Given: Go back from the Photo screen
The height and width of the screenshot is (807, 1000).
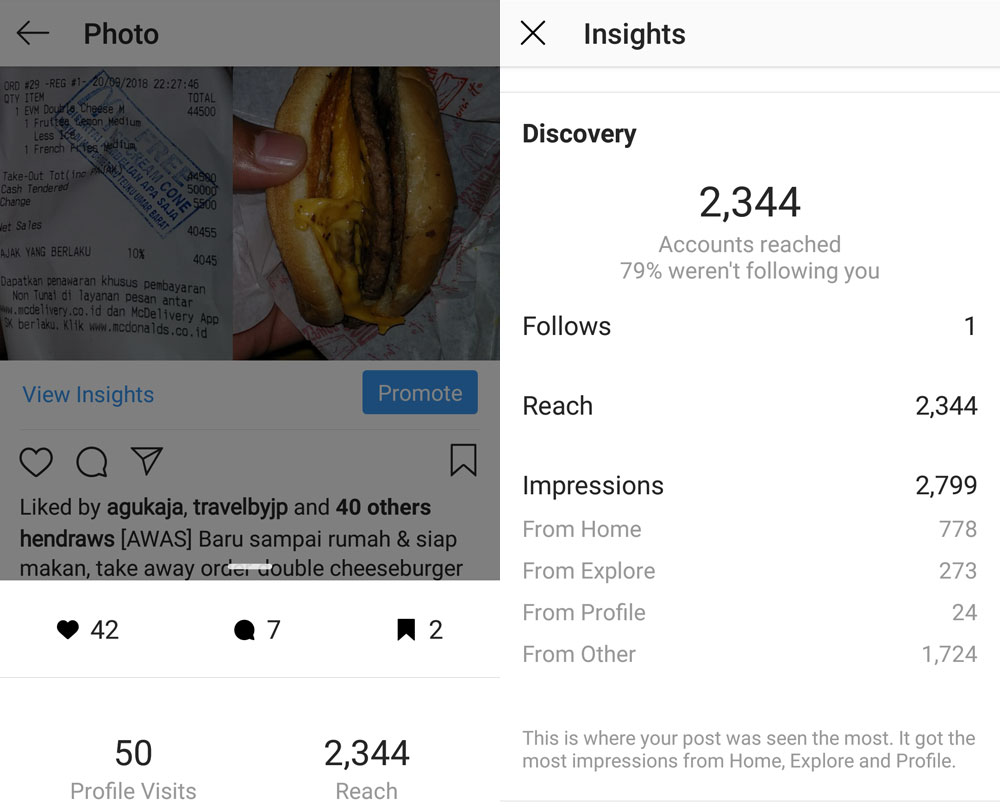Looking at the screenshot, I should pyautogui.click(x=33, y=34).
